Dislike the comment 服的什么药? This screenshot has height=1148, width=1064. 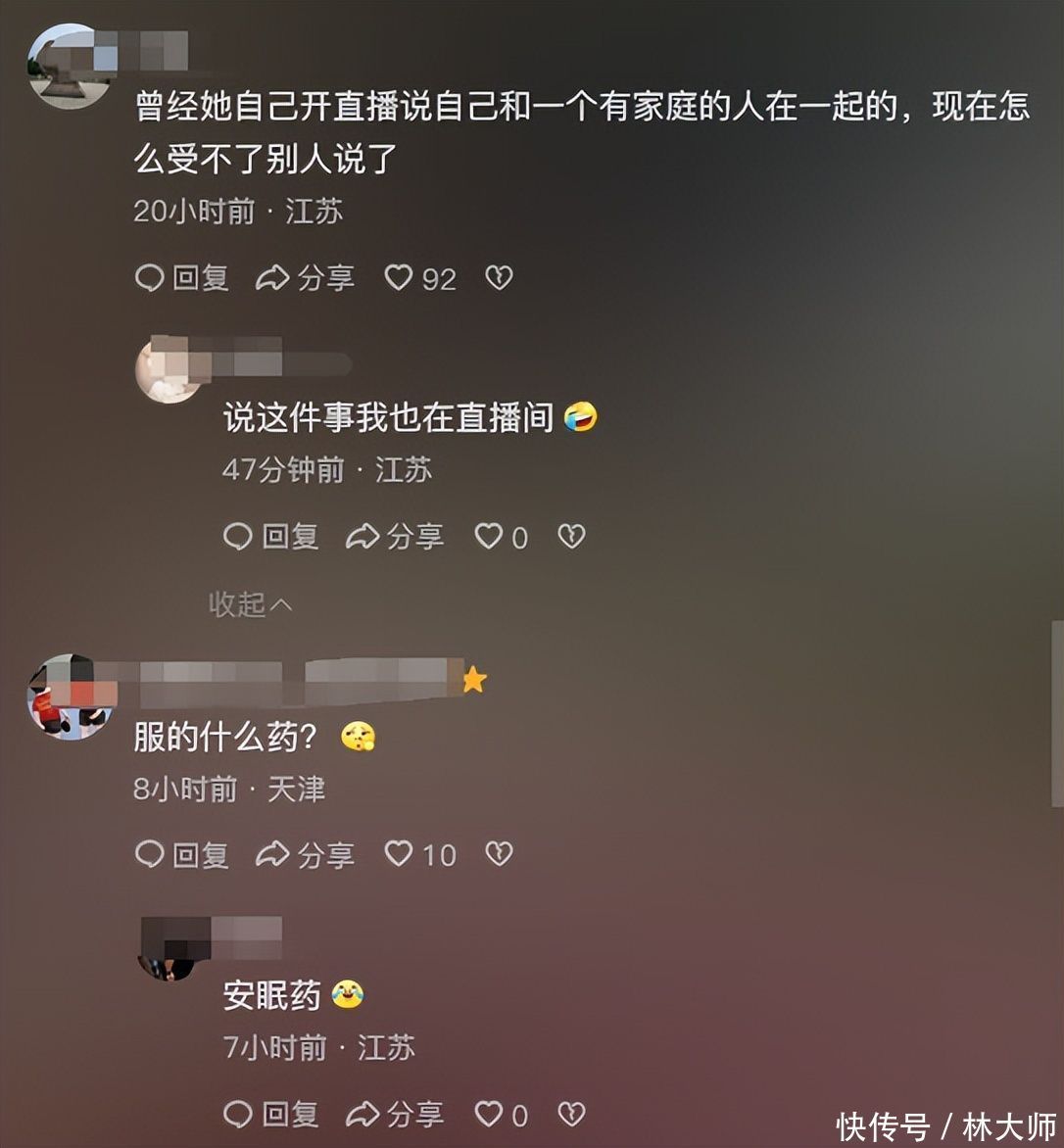[x=499, y=854]
